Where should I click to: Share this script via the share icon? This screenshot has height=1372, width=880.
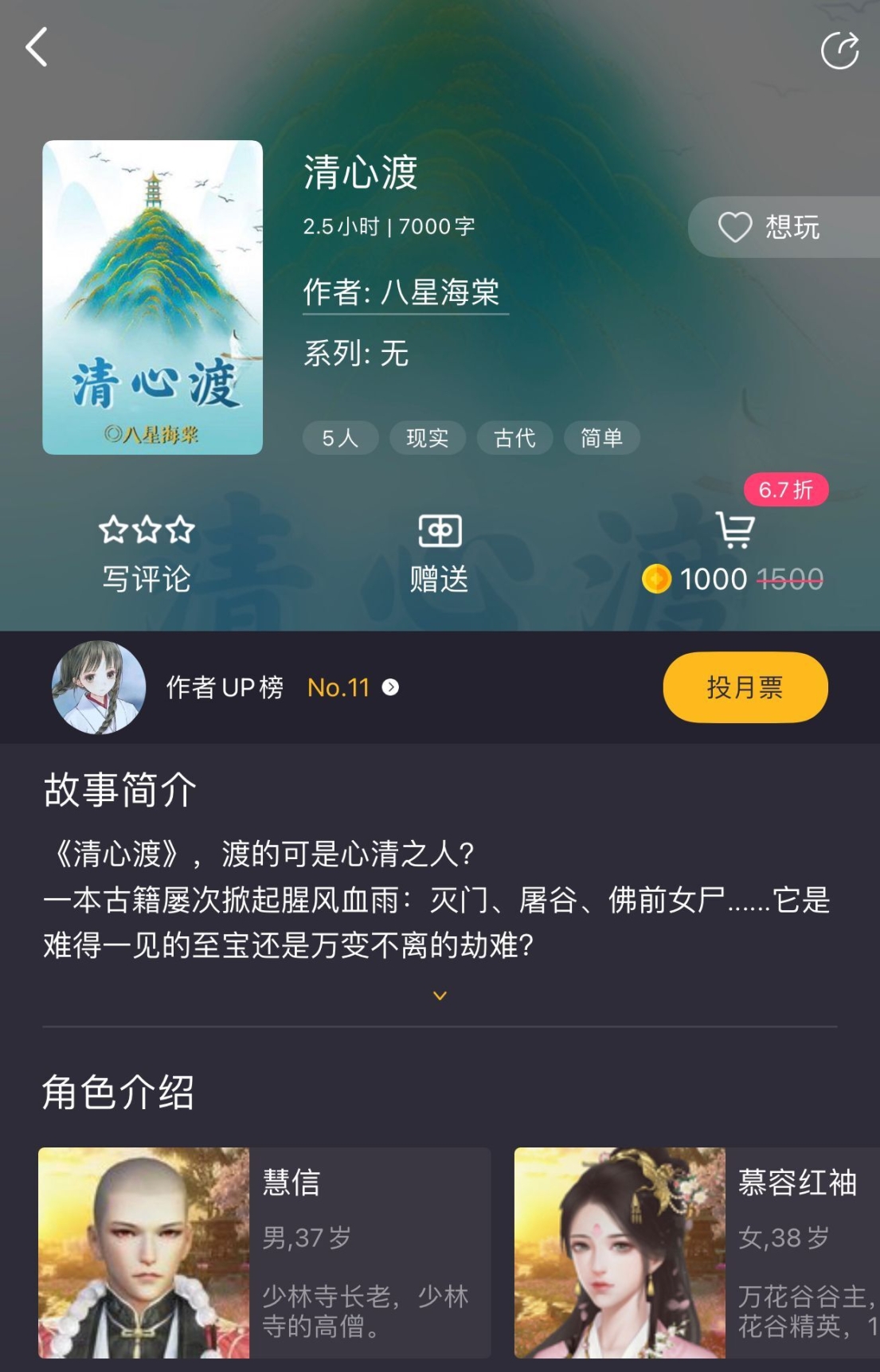pos(839,51)
